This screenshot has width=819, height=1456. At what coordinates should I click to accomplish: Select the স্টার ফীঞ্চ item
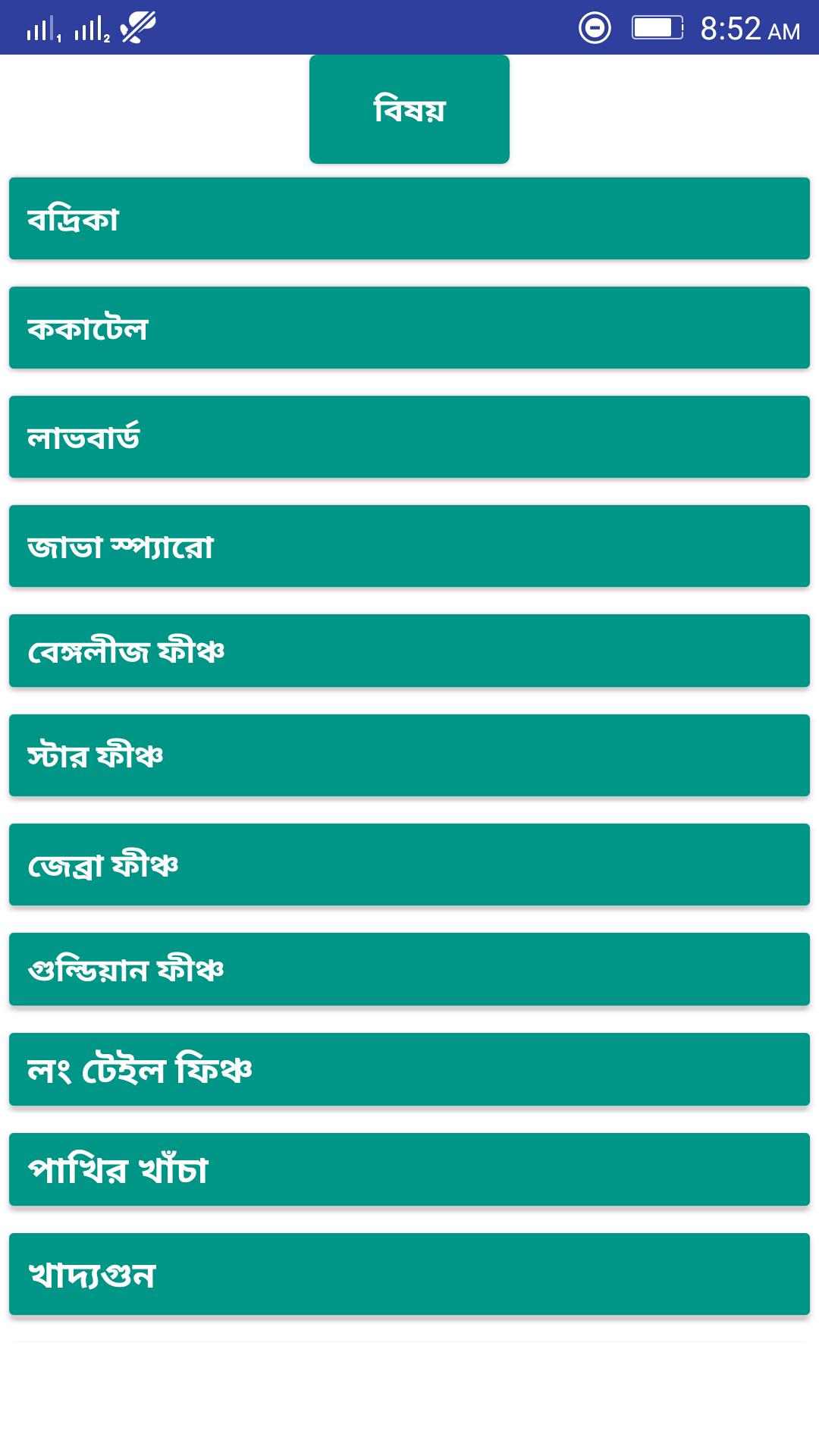point(409,755)
